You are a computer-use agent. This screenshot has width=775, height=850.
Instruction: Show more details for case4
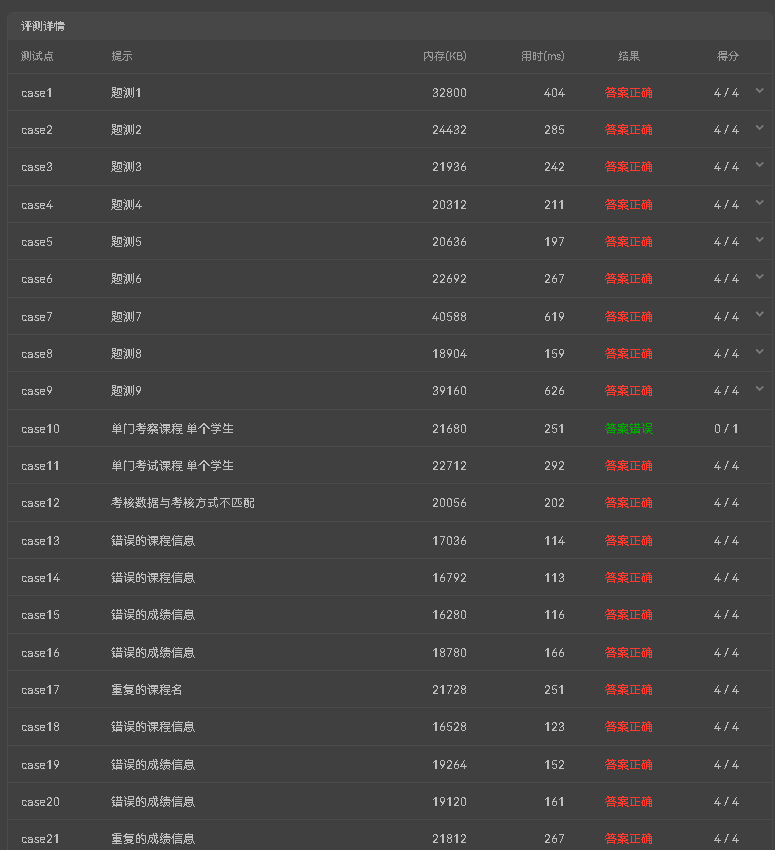coord(760,203)
